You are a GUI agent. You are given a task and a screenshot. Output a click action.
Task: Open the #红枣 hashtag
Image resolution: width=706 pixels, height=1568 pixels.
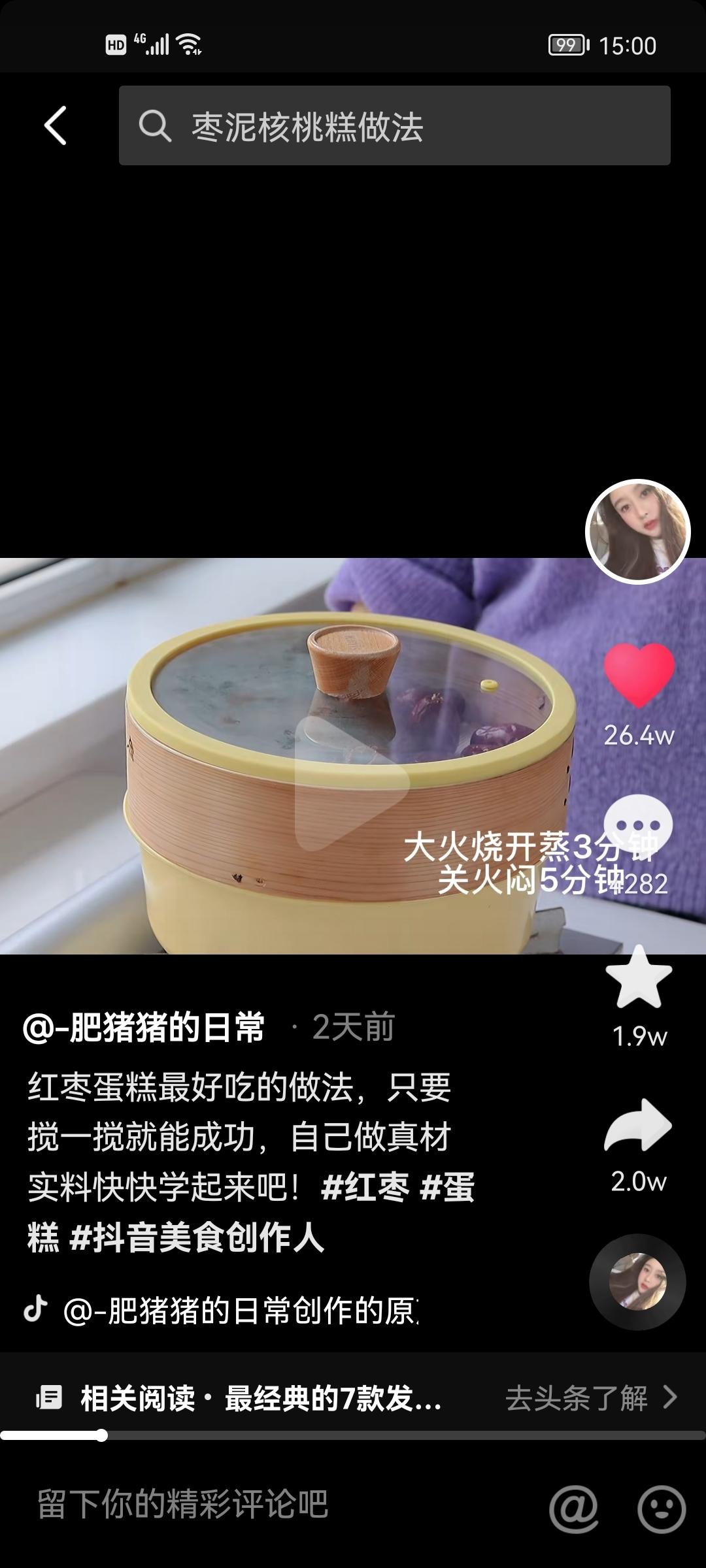coord(365,1187)
